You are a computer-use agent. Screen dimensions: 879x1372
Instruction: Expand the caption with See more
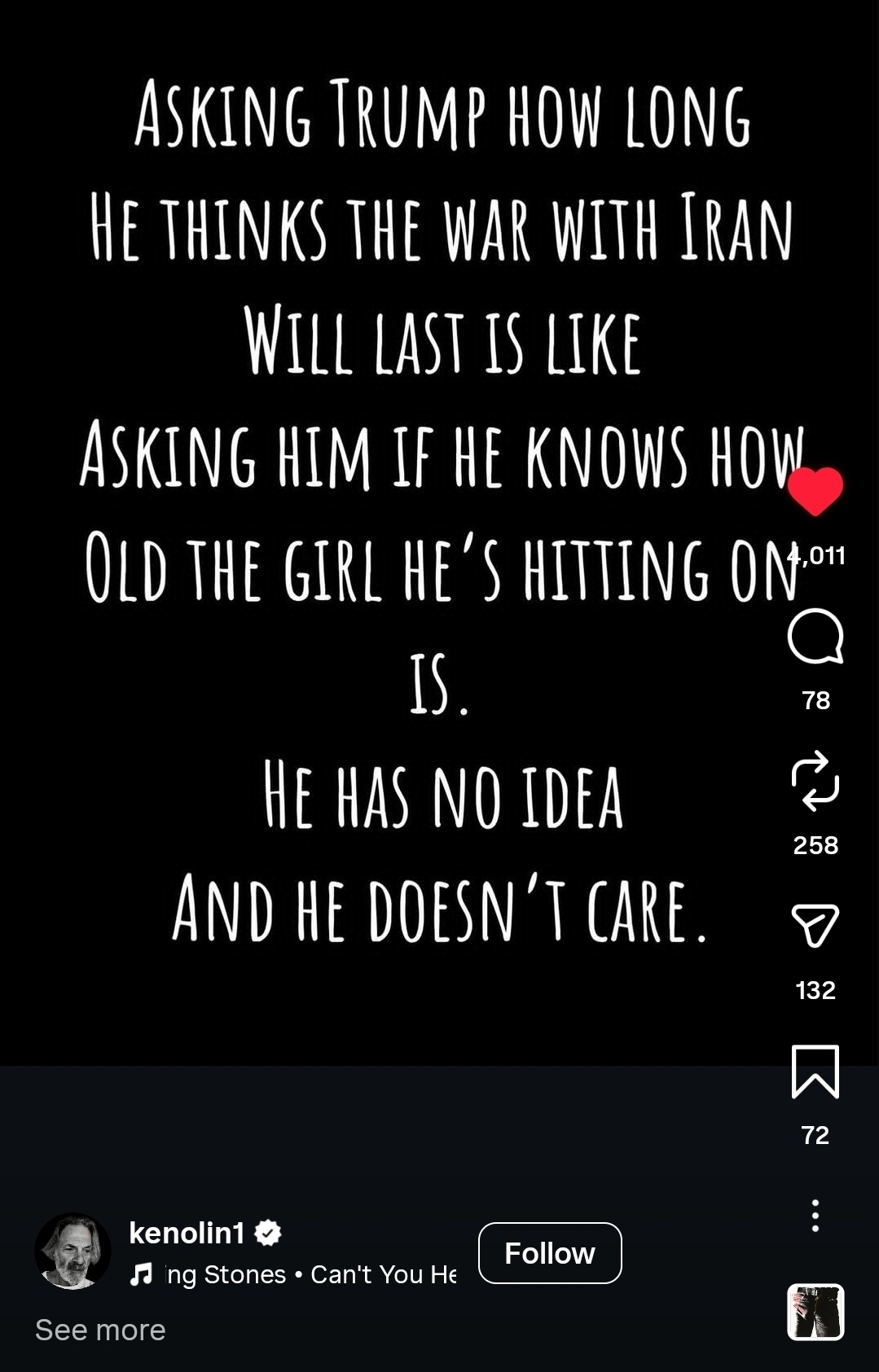[x=100, y=1330]
